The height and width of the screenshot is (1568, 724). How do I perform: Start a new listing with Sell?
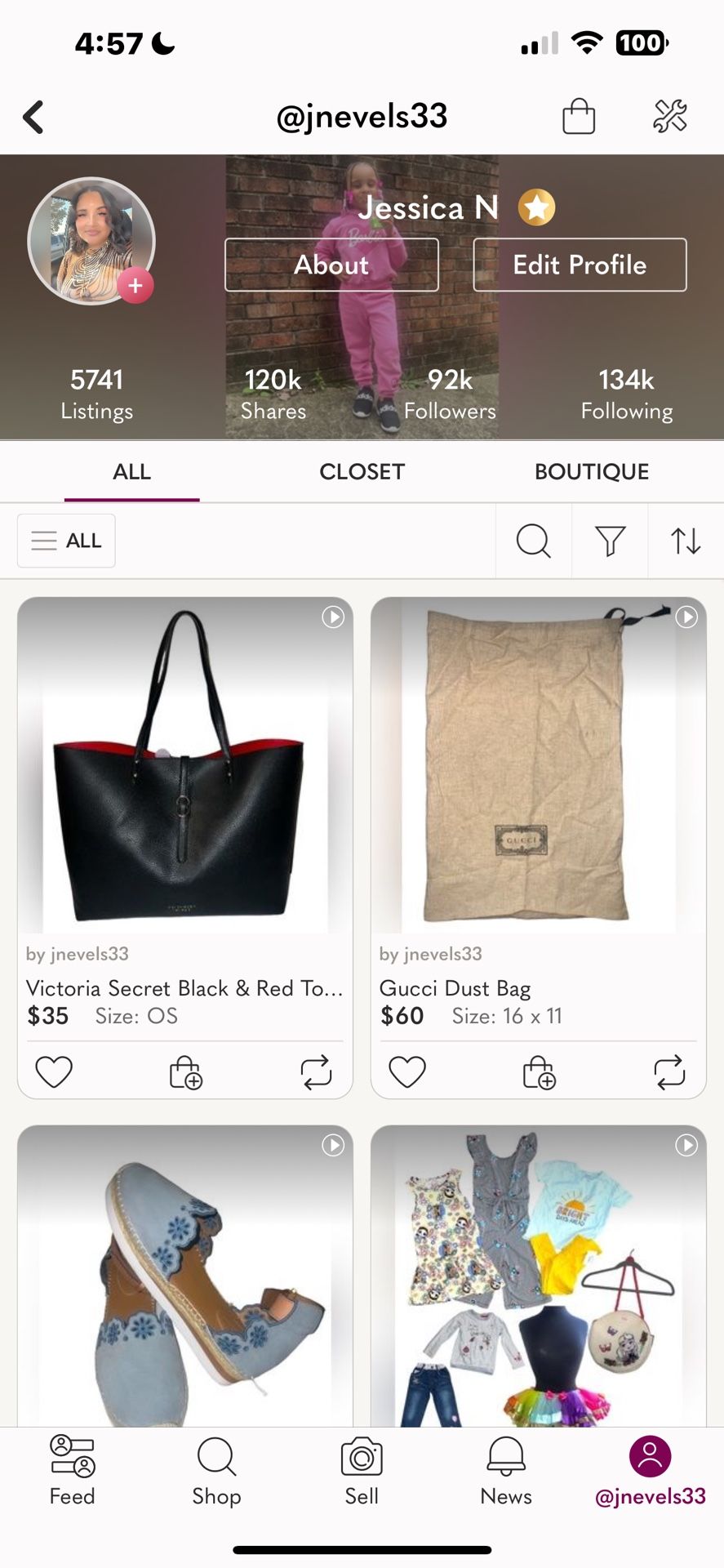point(362,1472)
